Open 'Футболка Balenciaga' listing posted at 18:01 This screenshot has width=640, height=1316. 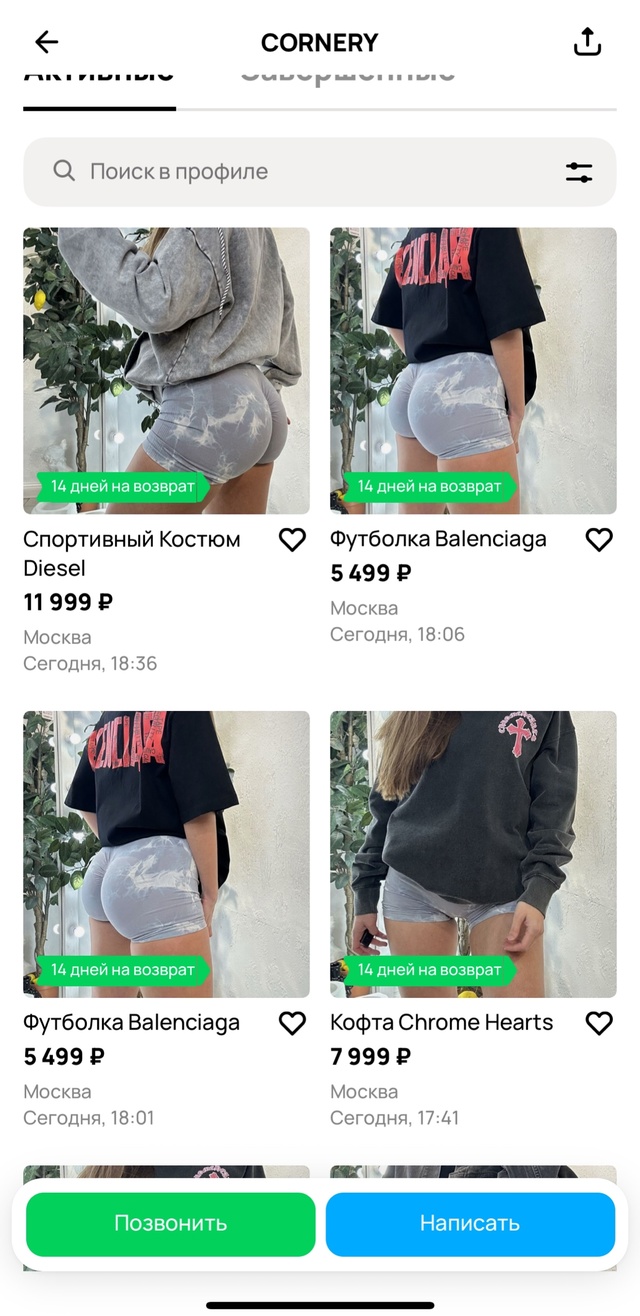[x=166, y=854]
